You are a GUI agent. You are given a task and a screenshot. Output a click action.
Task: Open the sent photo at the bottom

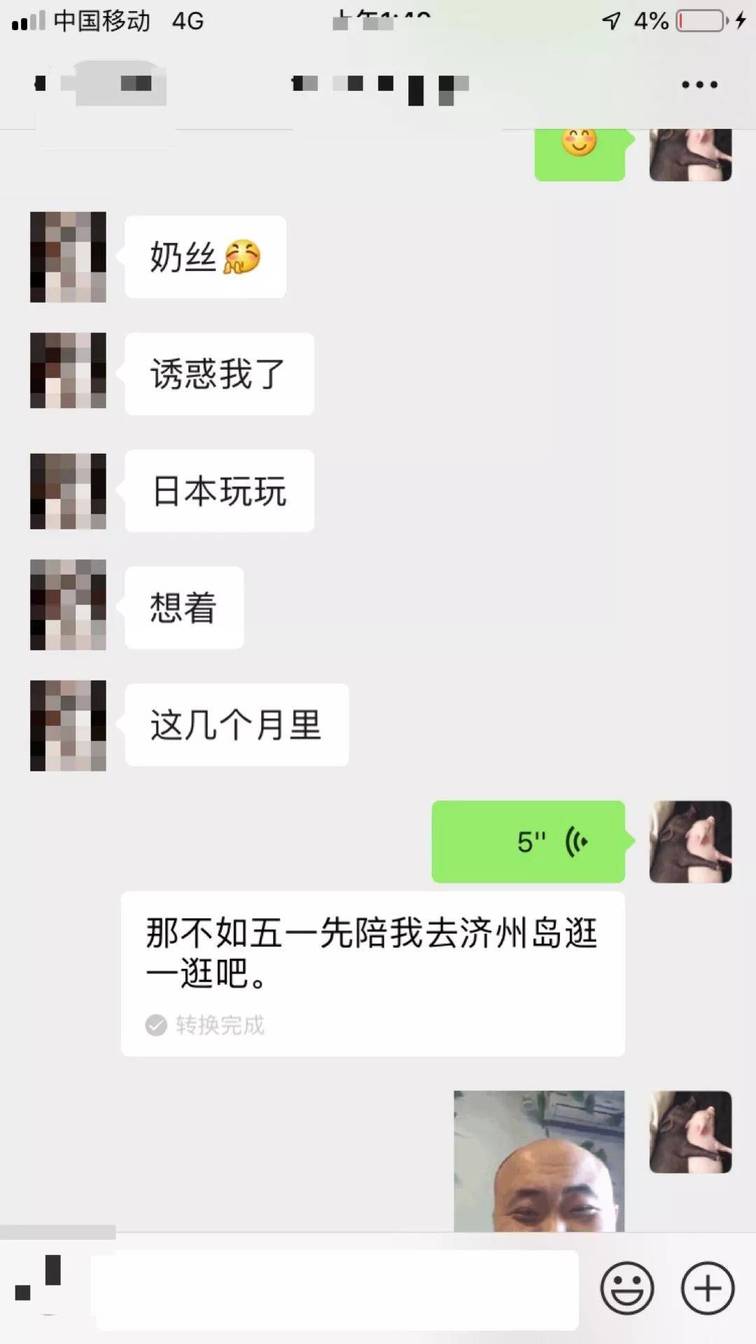tap(539, 1160)
